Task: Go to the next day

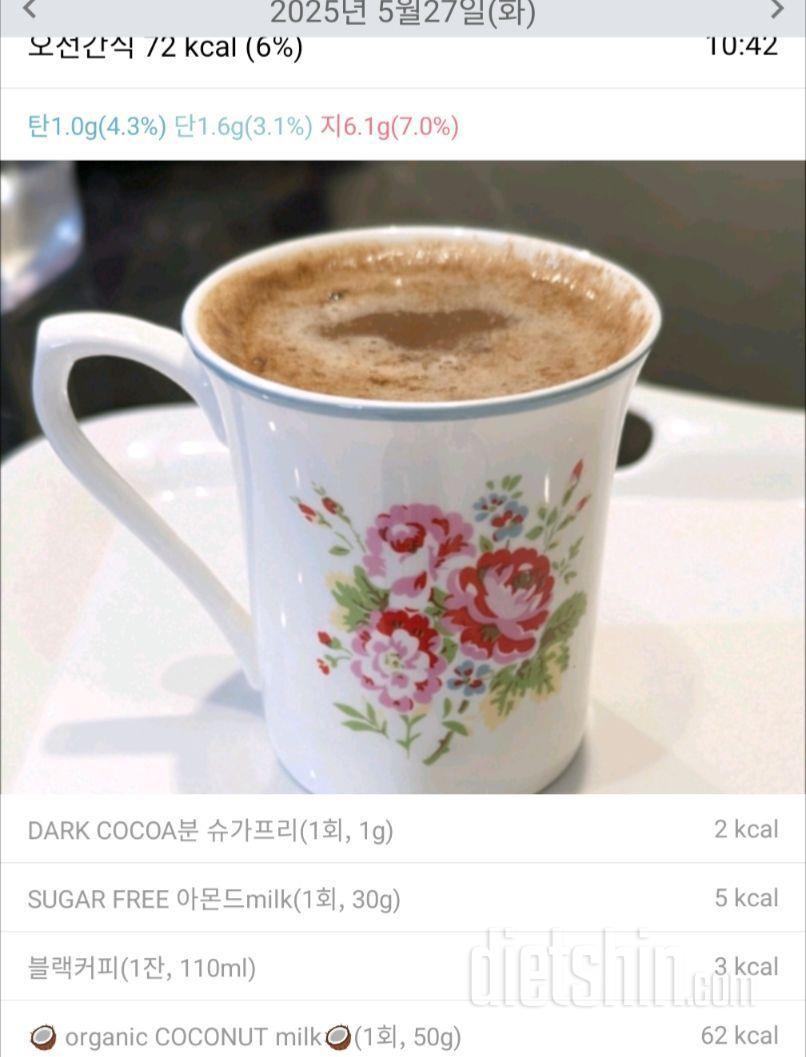Action: (x=777, y=11)
